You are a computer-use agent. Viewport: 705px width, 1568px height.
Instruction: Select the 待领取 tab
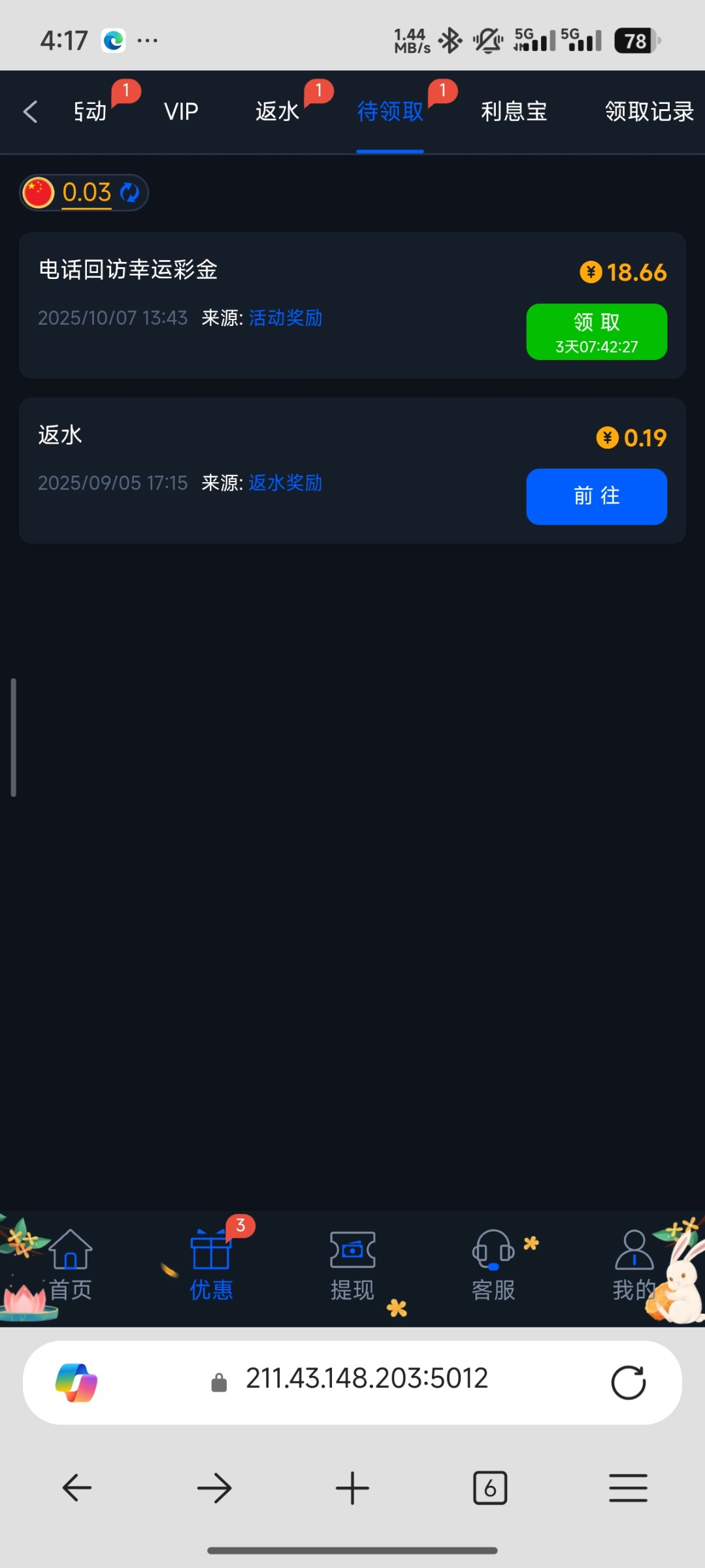(x=390, y=112)
